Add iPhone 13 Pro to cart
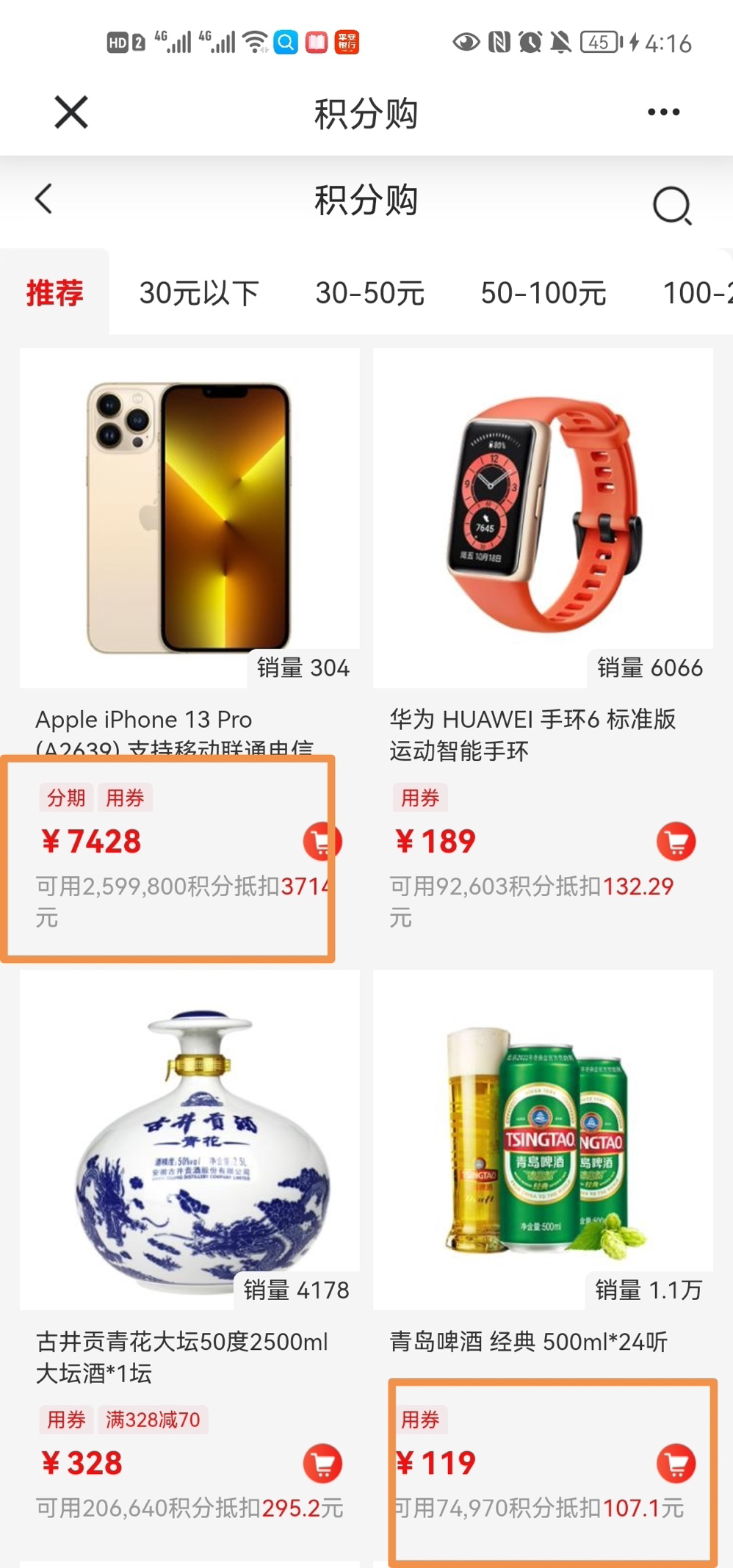This screenshot has height=1568, width=733. (322, 842)
